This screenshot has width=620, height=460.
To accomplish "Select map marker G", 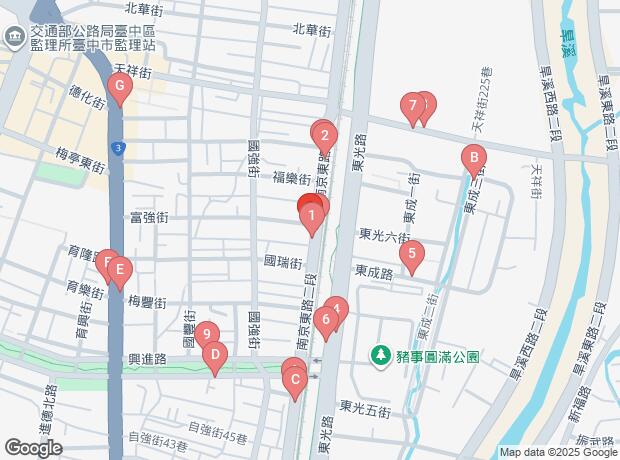I will (x=120, y=88).
